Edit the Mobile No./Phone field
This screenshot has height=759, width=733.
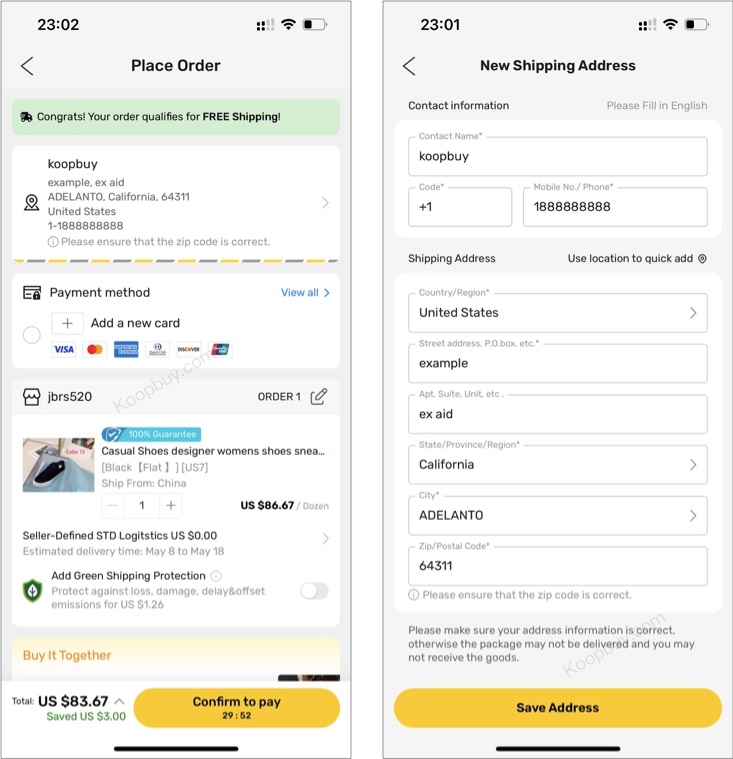(x=614, y=207)
